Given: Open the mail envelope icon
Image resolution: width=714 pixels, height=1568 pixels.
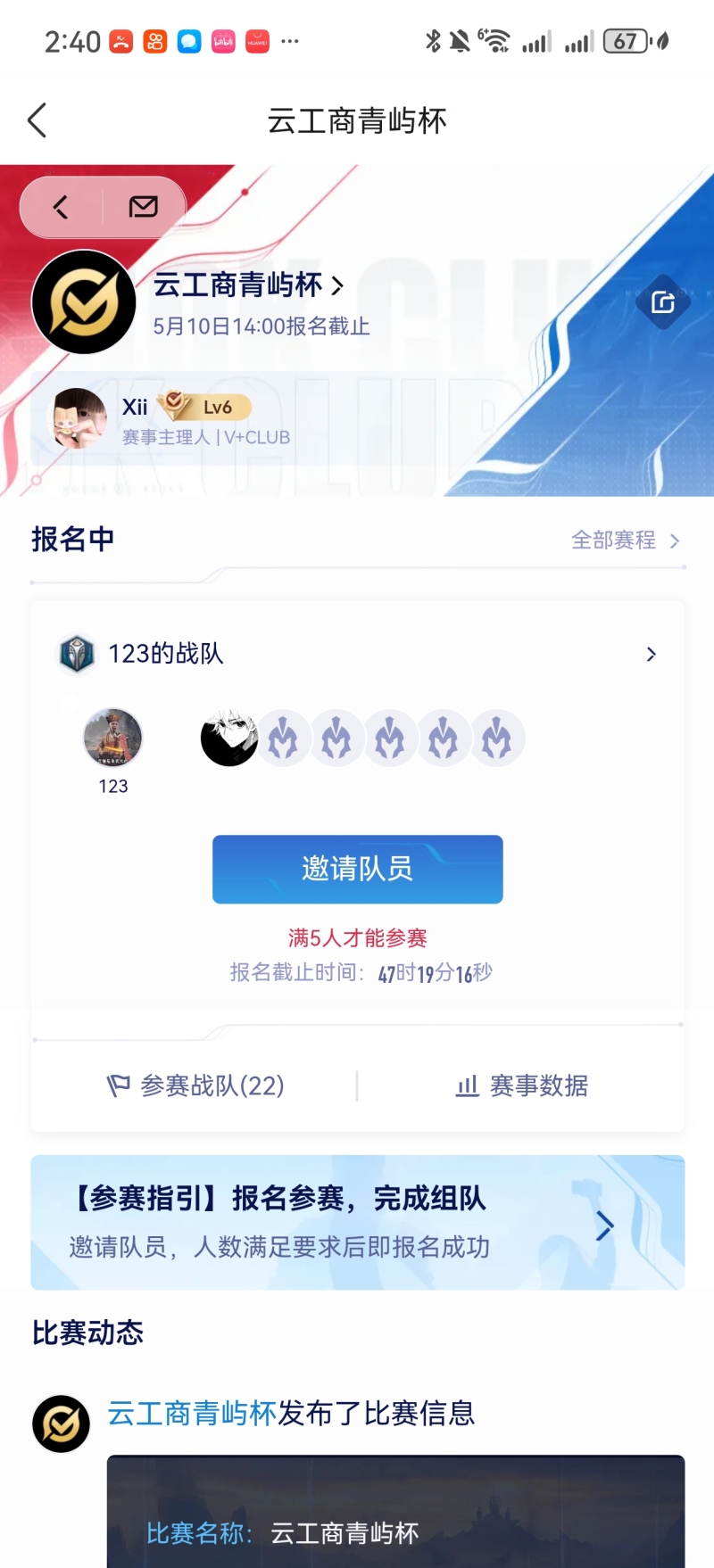Looking at the screenshot, I should click(x=143, y=208).
